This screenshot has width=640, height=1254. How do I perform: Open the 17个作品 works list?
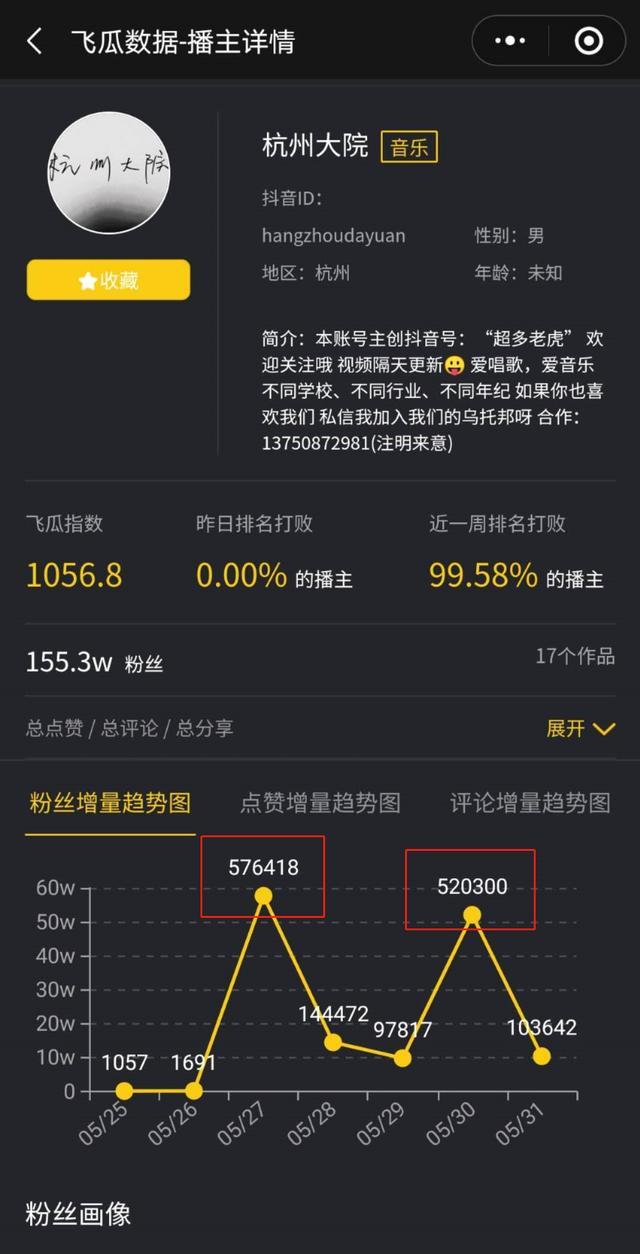[574, 657]
